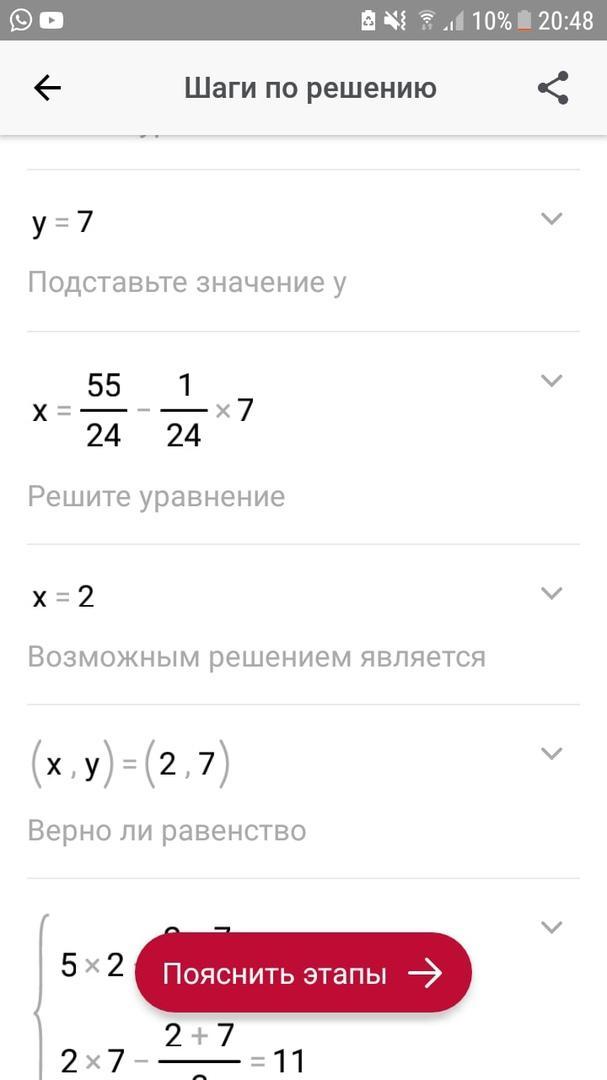The image size is (607, 1080).
Task: Expand the x = 2 step
Action: [551, 593]
